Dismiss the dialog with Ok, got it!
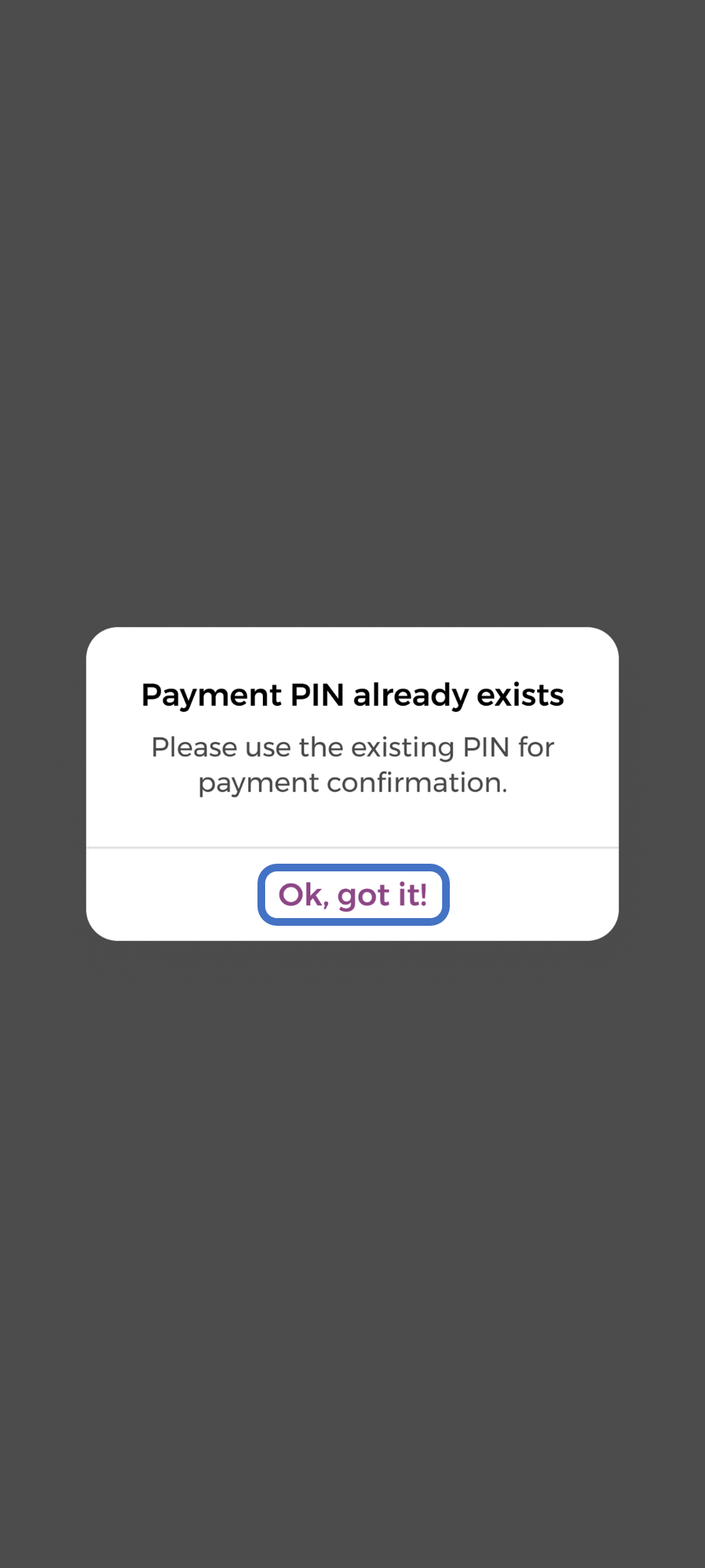This screenshot has width=705, height=1568. tap(352, 894)
